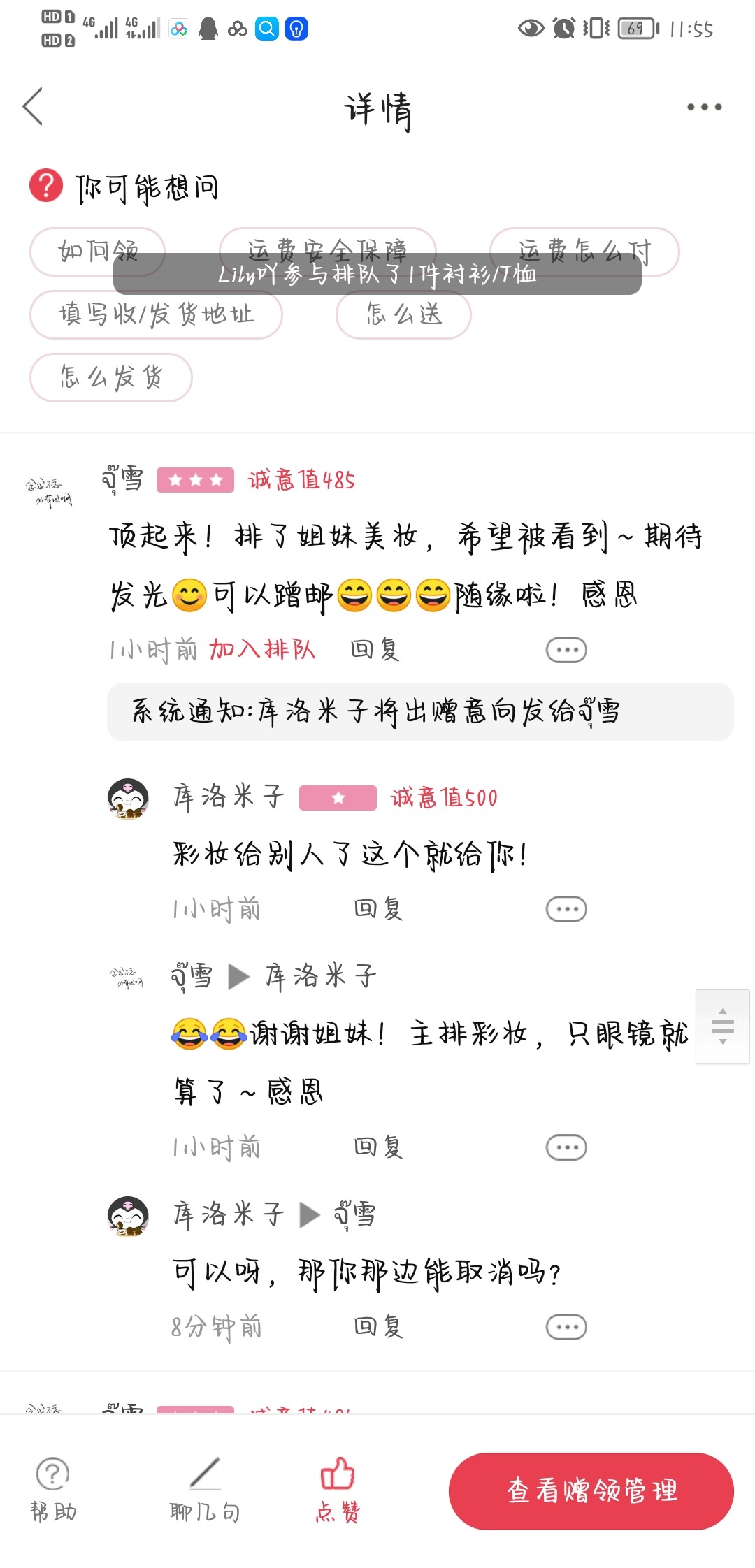Screen dimensions: 755x1568
Task: Open the 怎么发货 question chip
Action: pyautogui.click(x=110, y=377)
